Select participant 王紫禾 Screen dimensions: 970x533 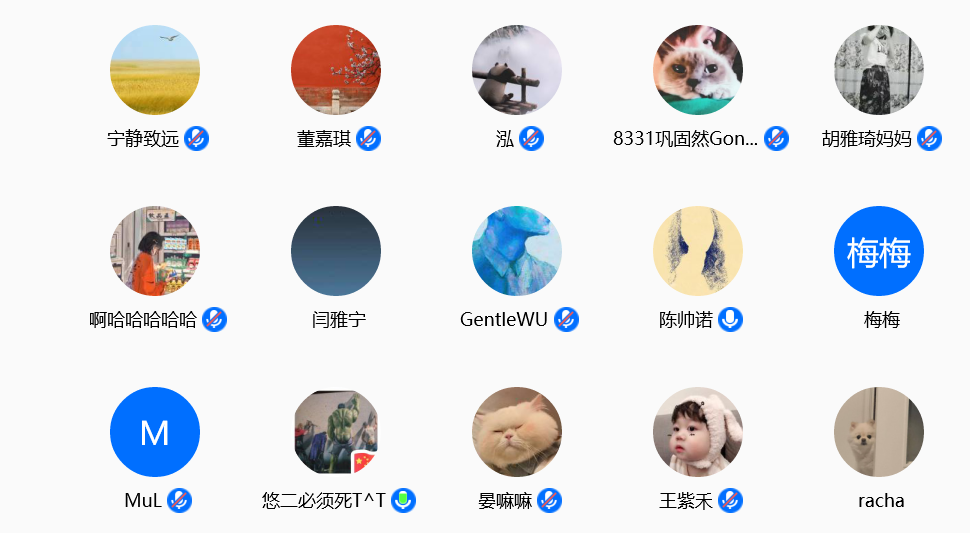click(698, 432)
